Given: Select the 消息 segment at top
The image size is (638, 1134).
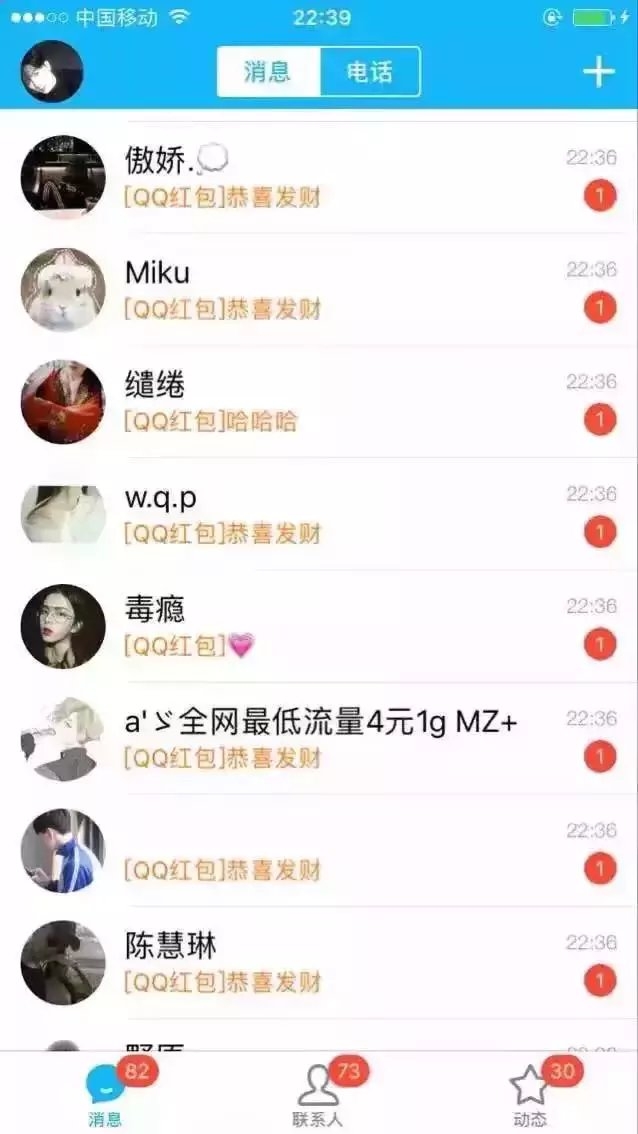Looking at the screenshot, I should [x=268, y=72].
